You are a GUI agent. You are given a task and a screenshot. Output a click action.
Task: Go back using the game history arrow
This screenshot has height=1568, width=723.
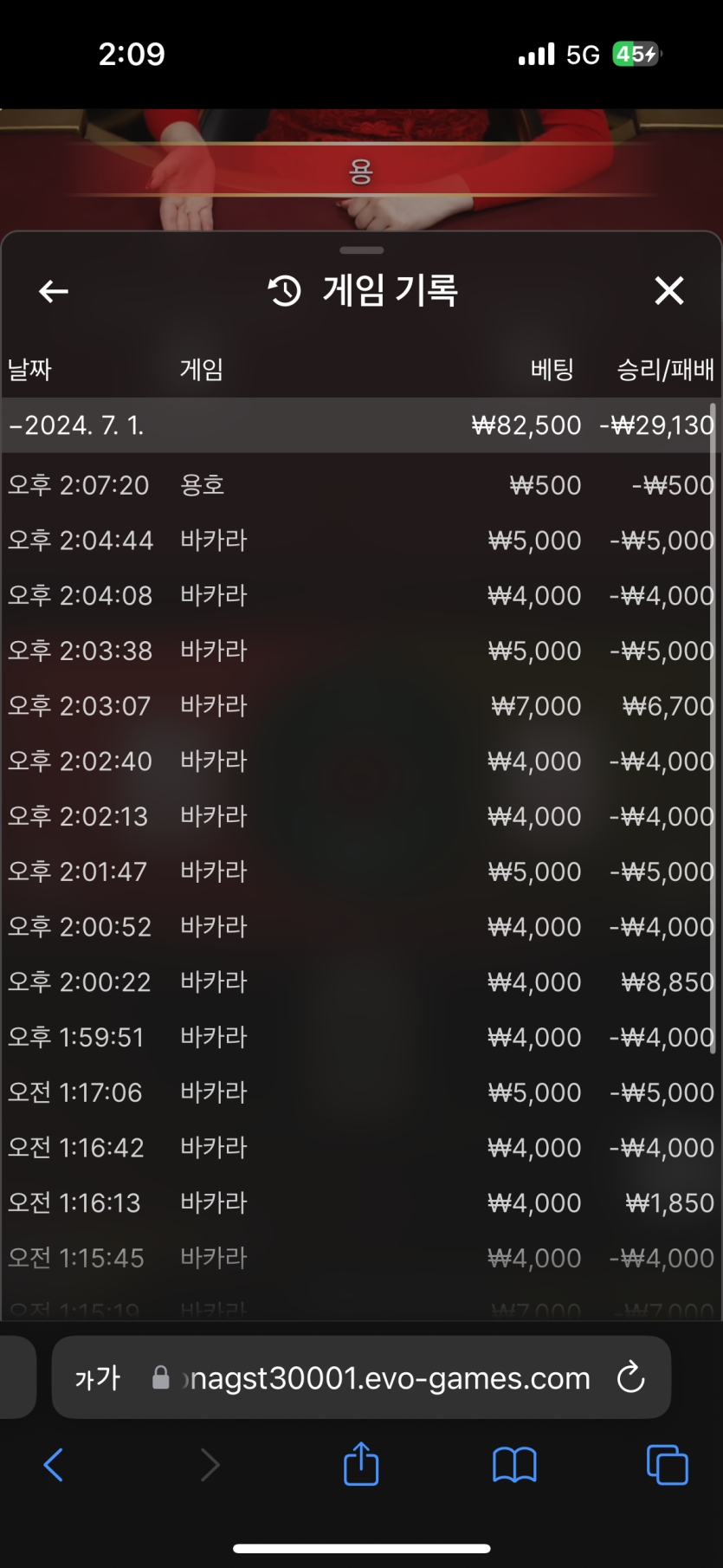pos(54,292)
